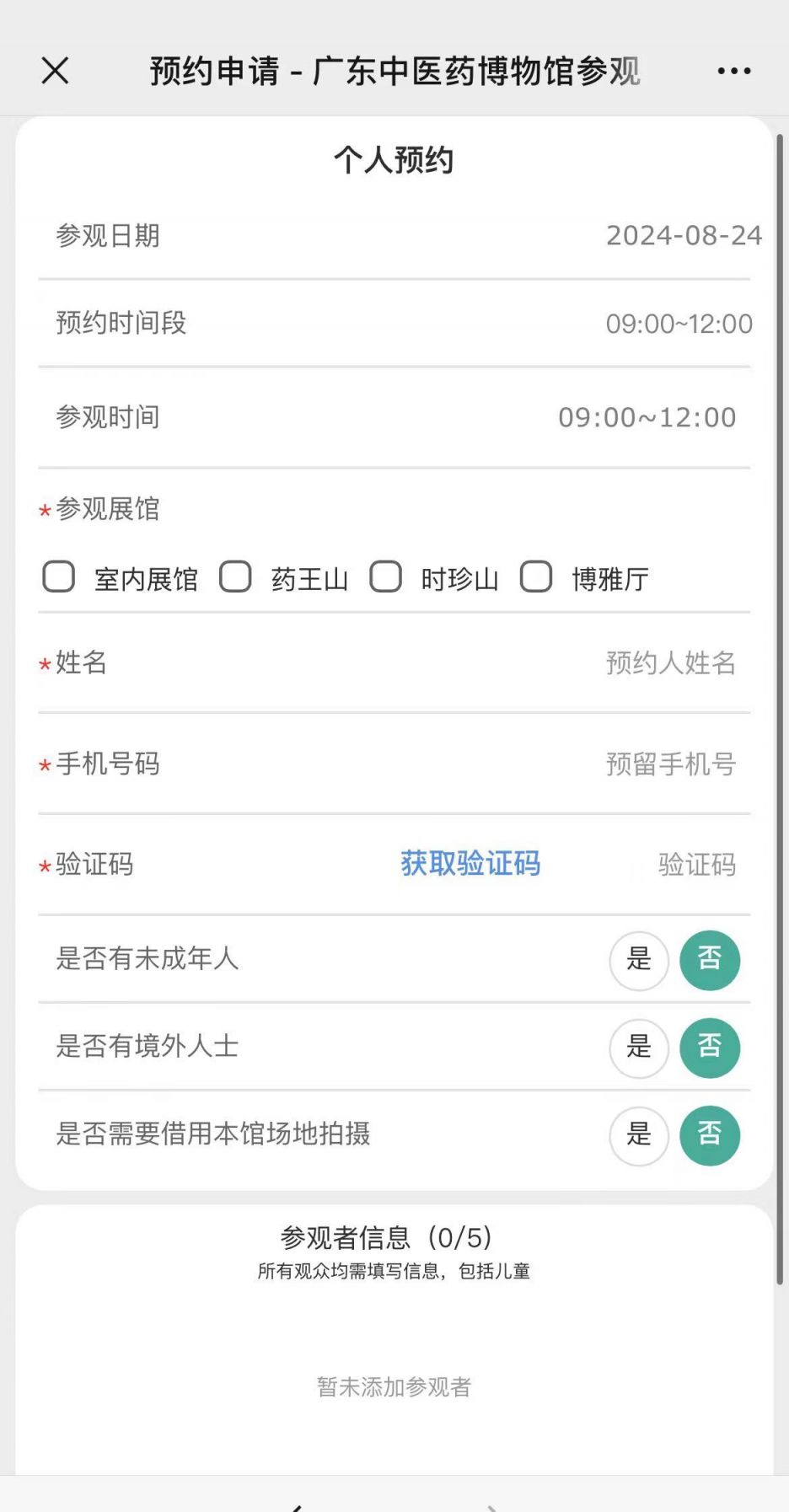Open the 参观日期 date picker

683,235
